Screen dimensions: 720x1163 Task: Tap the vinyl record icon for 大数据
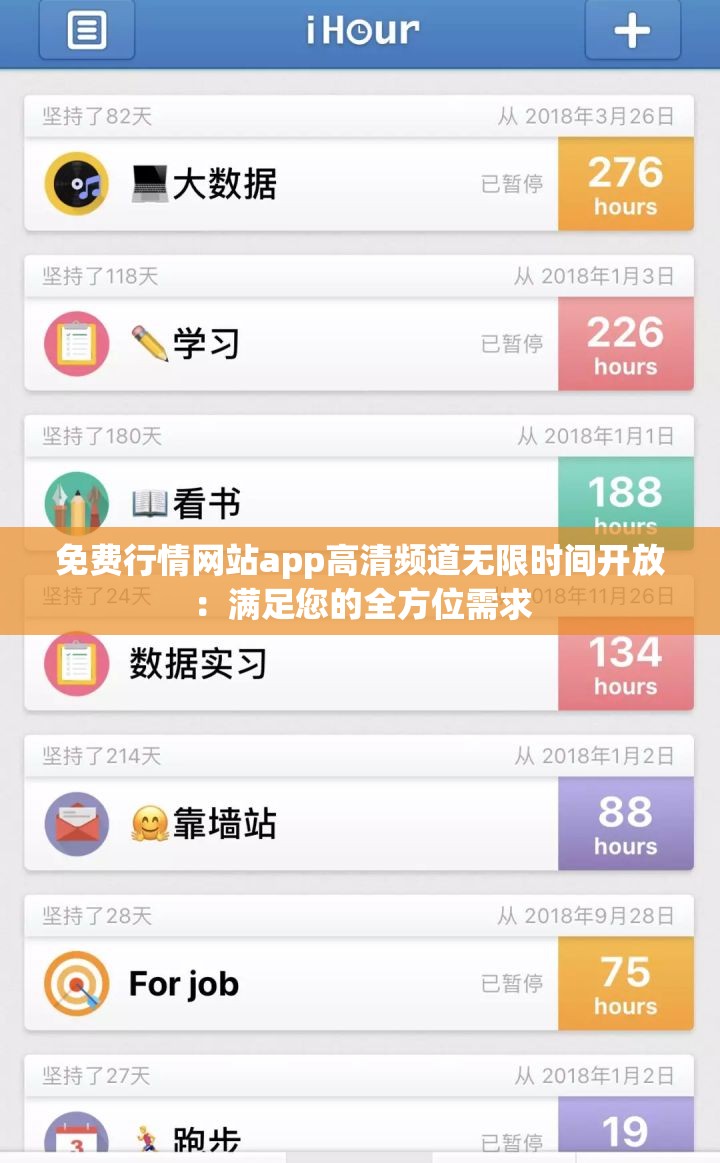pos(77,183)
